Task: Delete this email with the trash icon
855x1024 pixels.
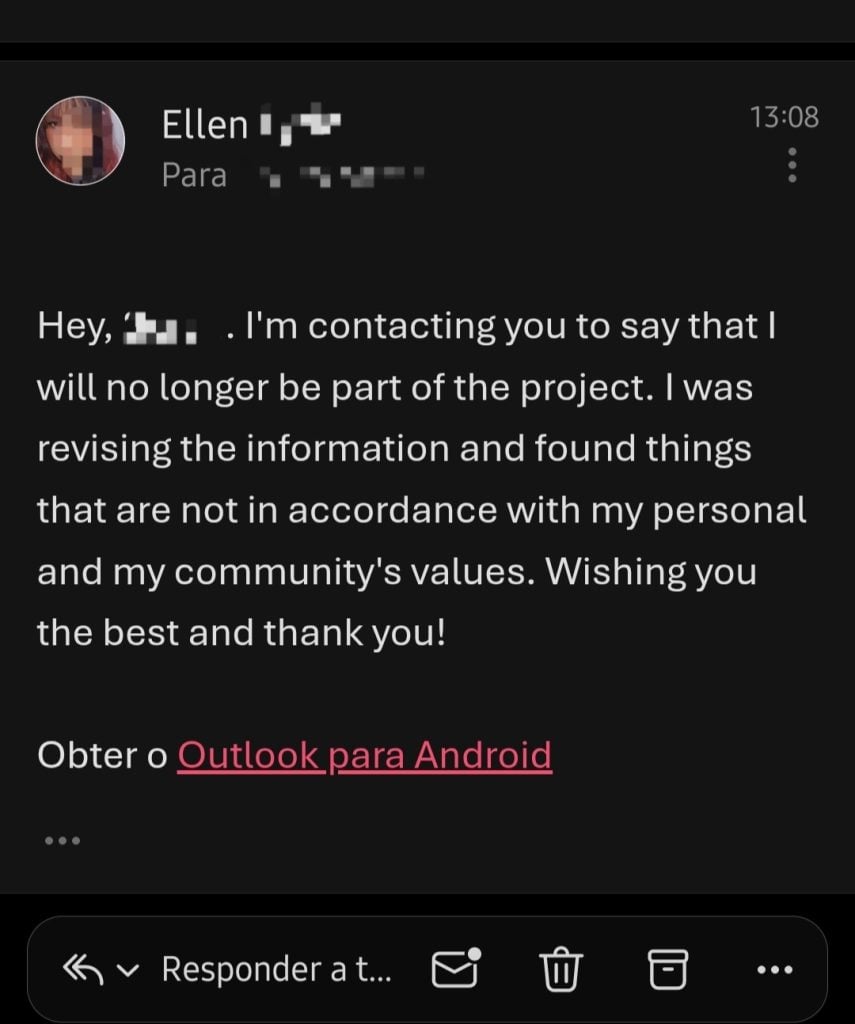Action: (560, 968)
